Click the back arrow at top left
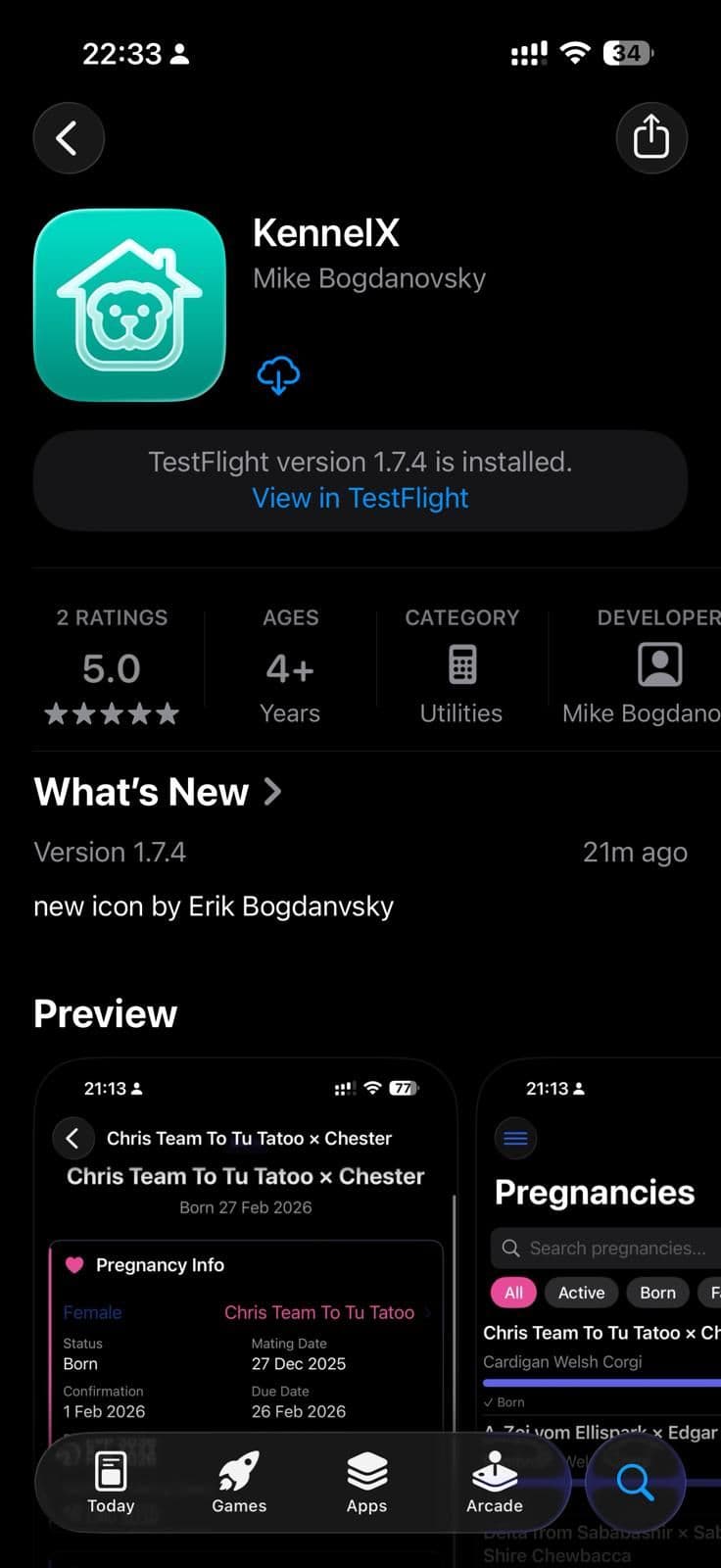The width and height of the screenshot is (721, 1568). tap(68, 137)
